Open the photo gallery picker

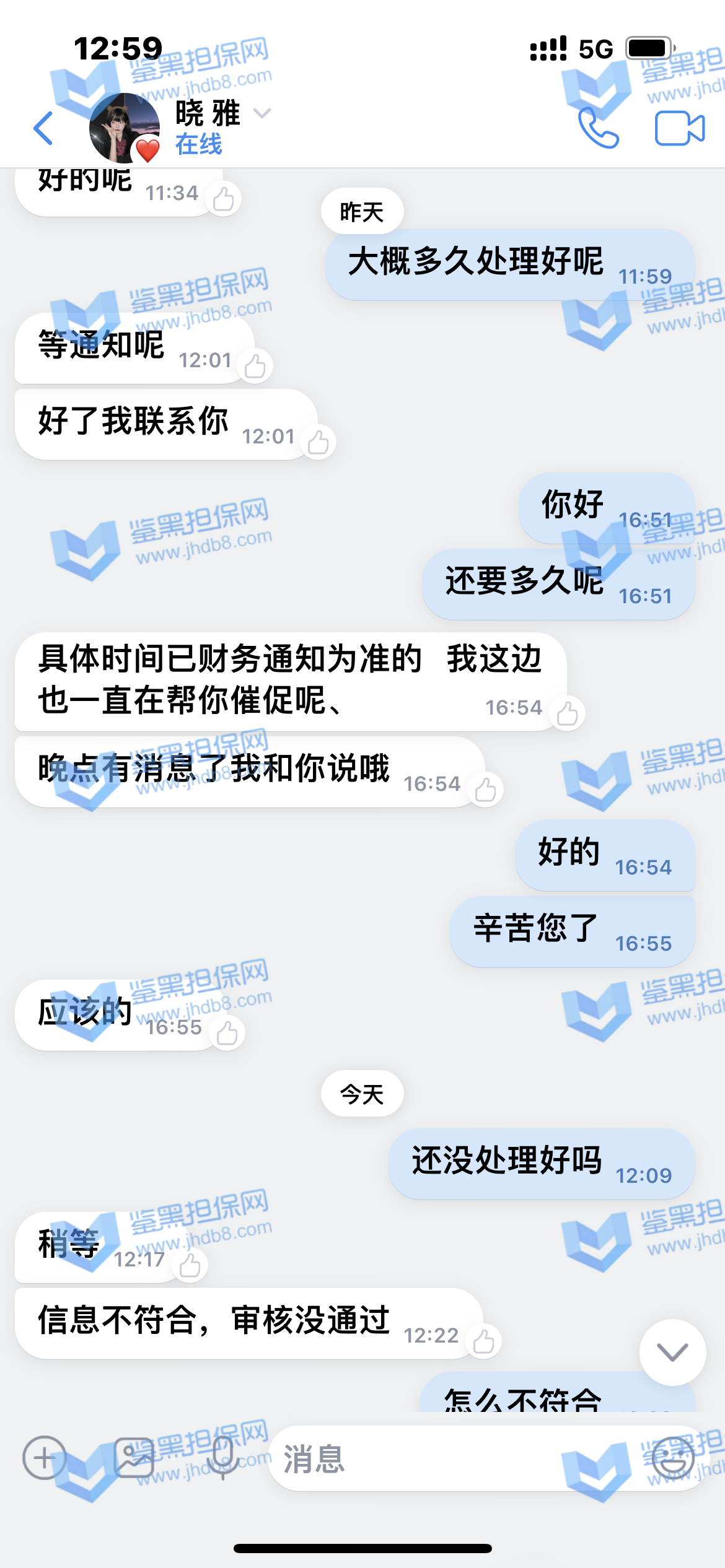(134, 1458)
